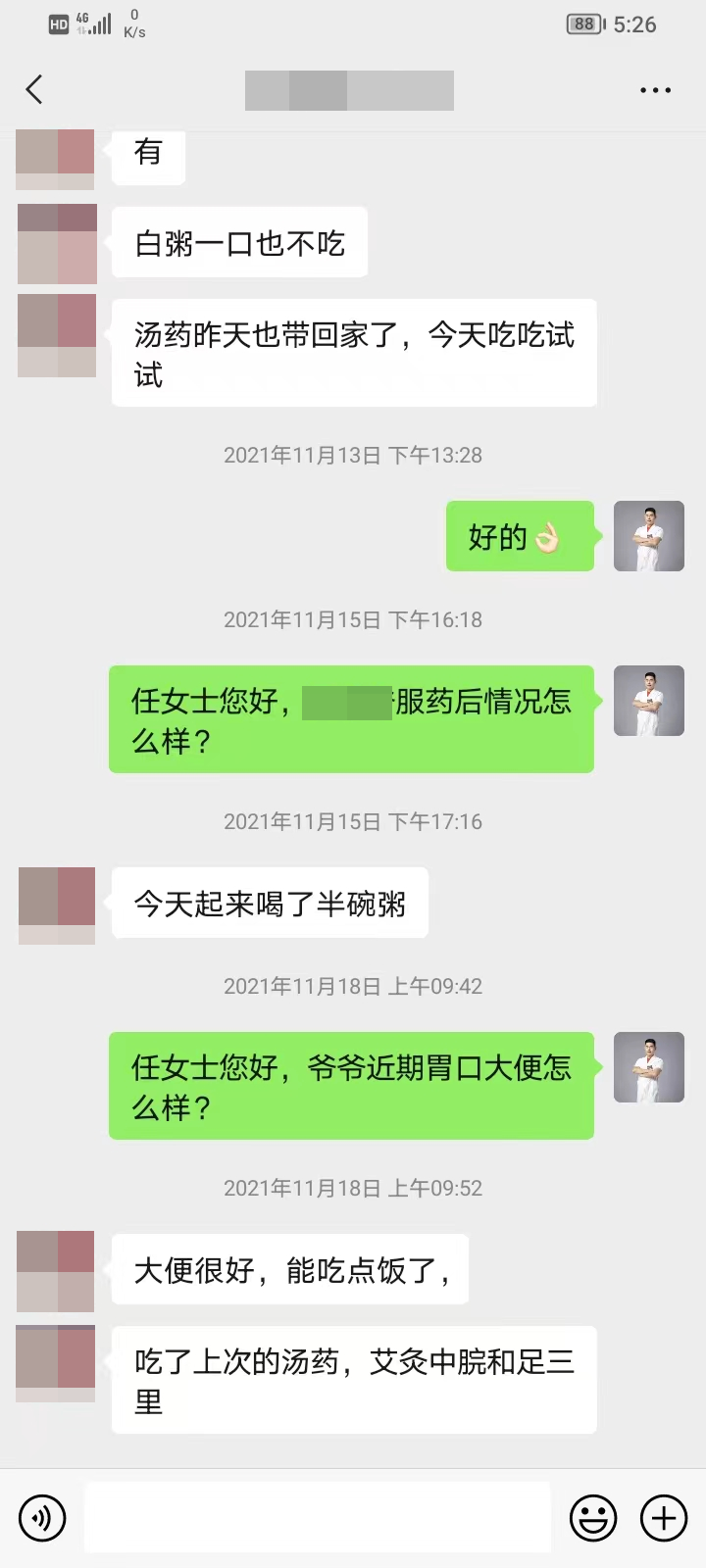Open the plus attachment menu
Image resolution: width=706 pixels, height=1568 pixels.
(664, 1518)
